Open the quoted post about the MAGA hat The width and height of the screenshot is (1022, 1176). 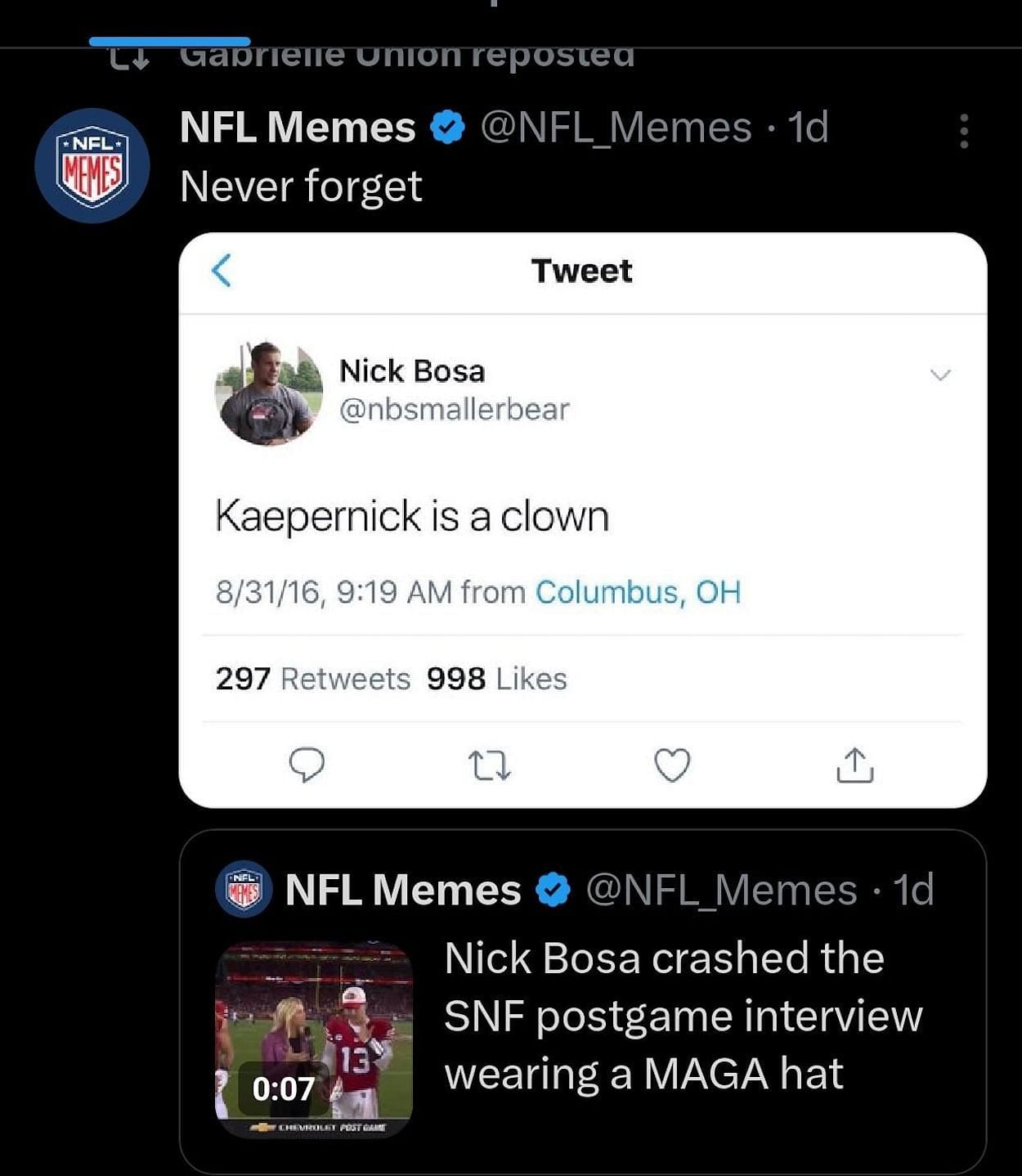click(x=684, y=1016)
